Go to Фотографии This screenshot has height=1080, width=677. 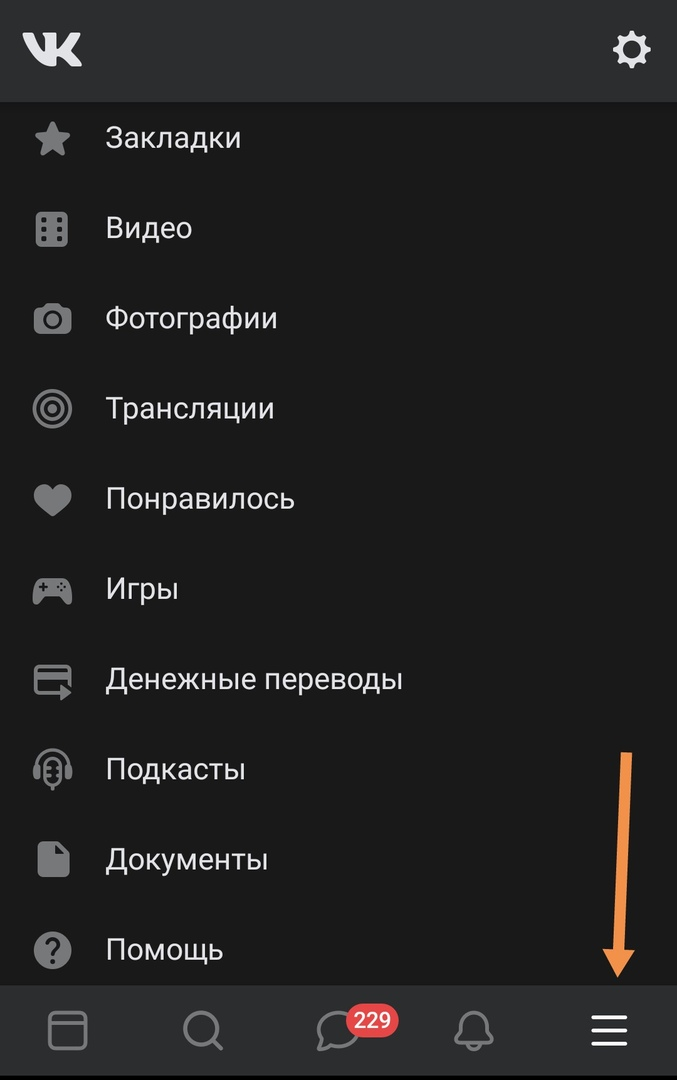click(x=338, y=318)
